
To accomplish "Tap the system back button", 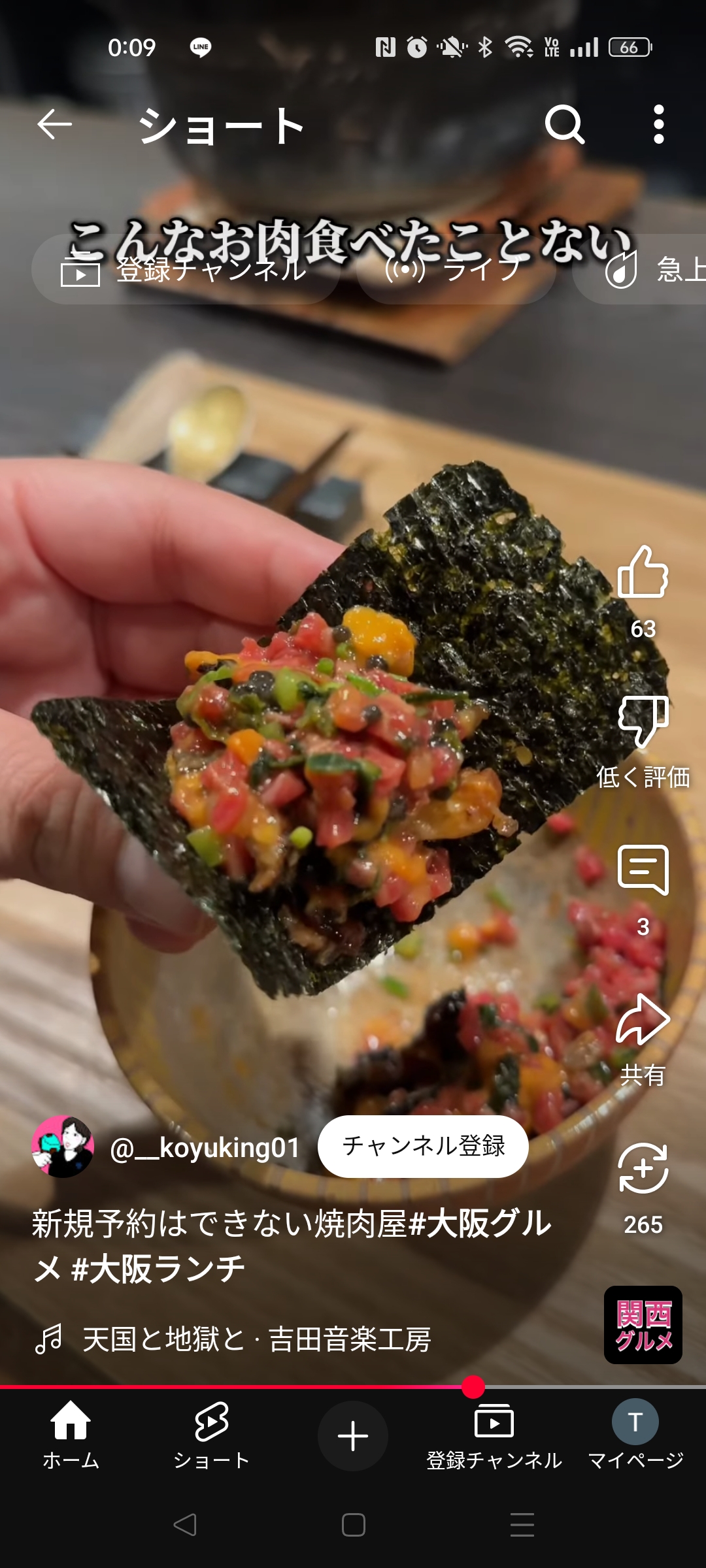I will 185,1525.
